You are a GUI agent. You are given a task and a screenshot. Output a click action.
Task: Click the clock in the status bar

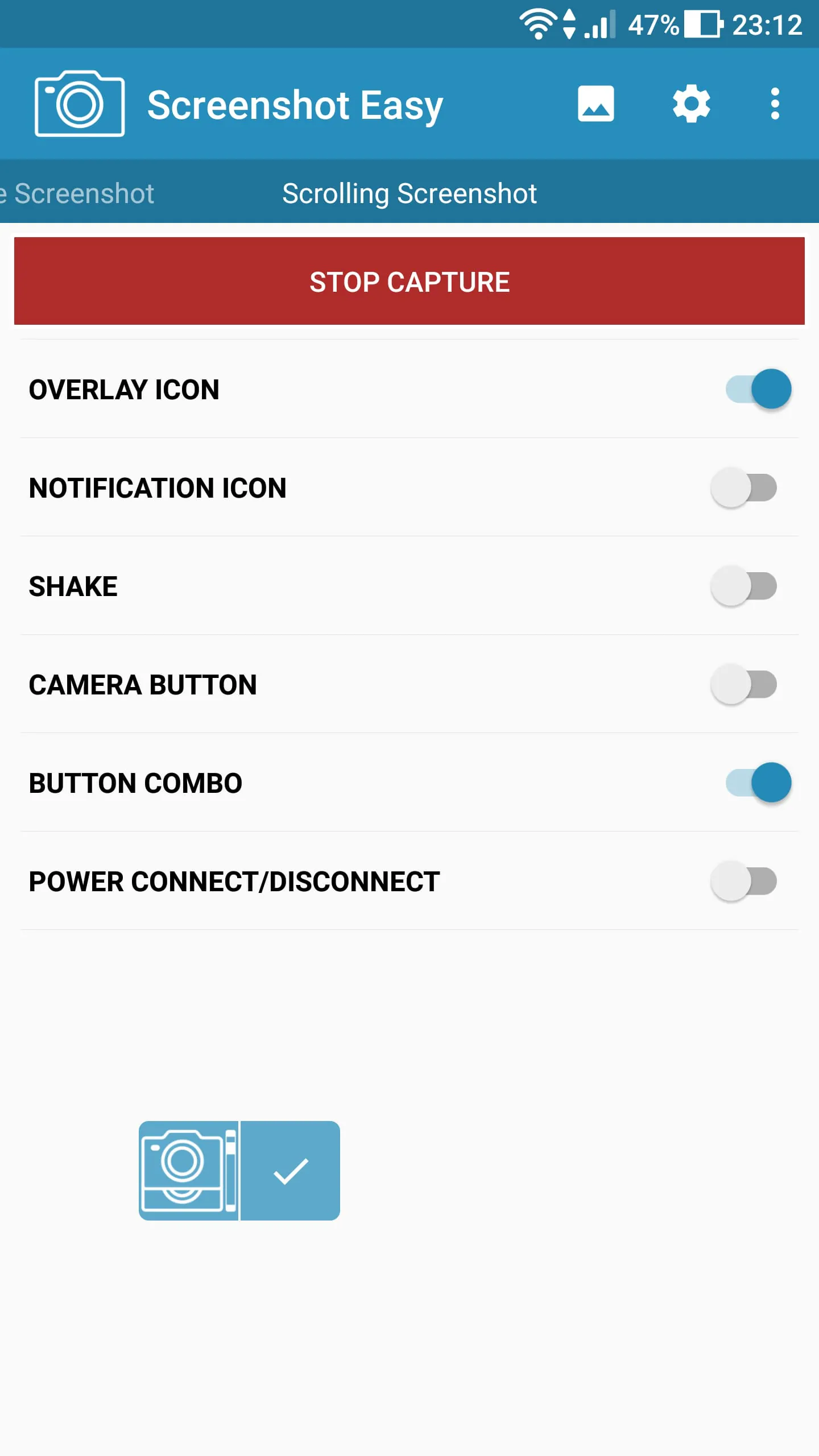(x=761, y=24)
